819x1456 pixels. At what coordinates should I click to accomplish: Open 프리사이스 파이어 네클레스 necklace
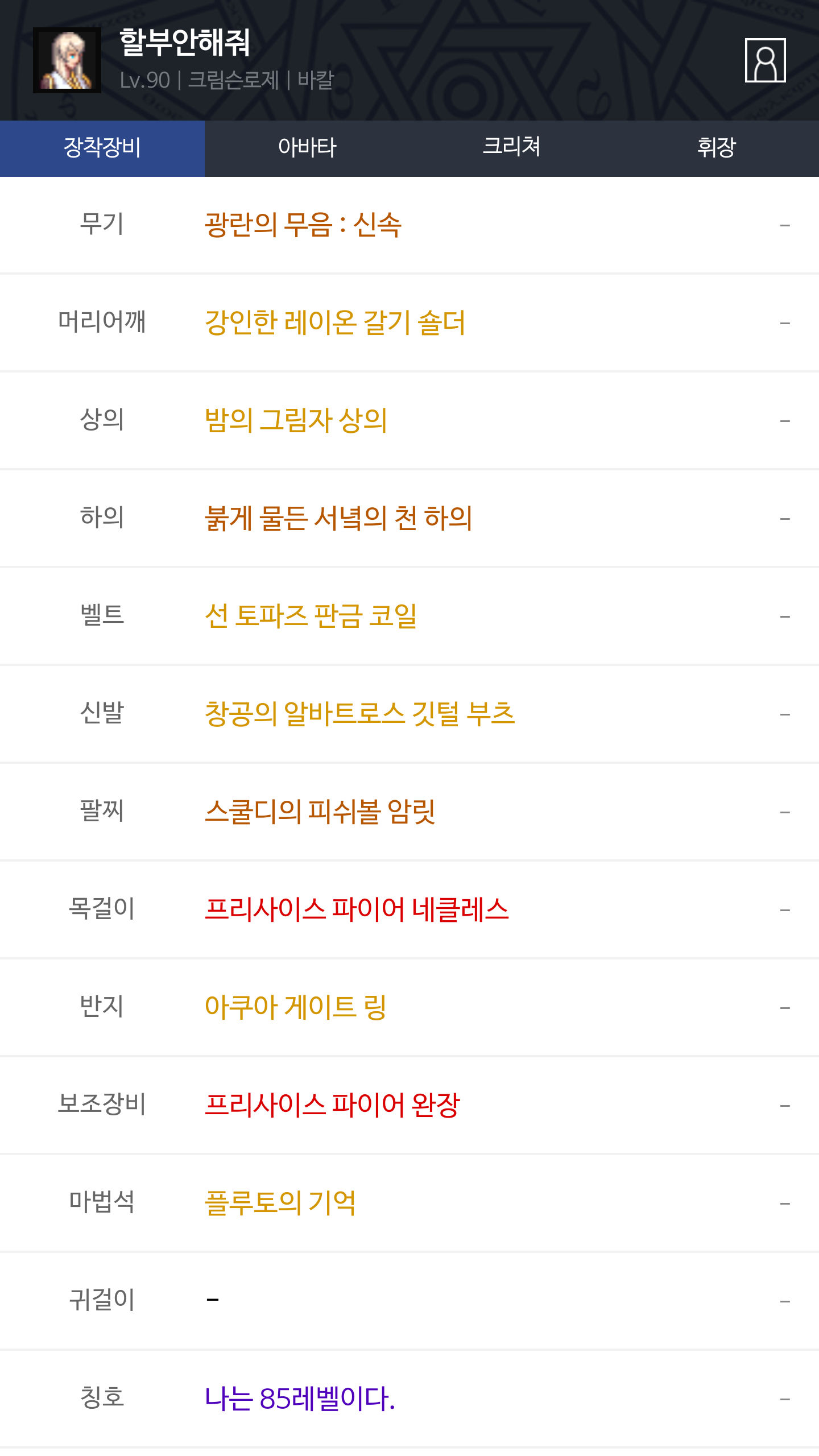tap(357, 909)
